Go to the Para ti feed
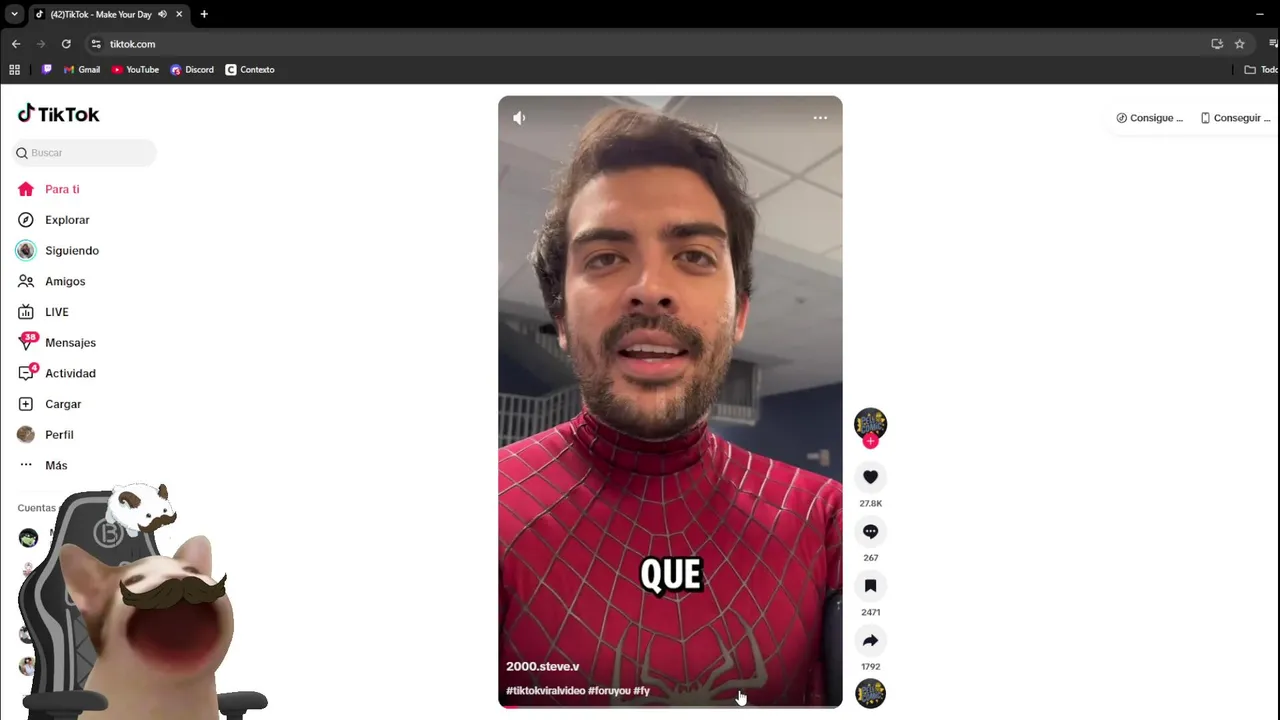The height and width of the screenshot is (720, 1280). click(61, 189)
